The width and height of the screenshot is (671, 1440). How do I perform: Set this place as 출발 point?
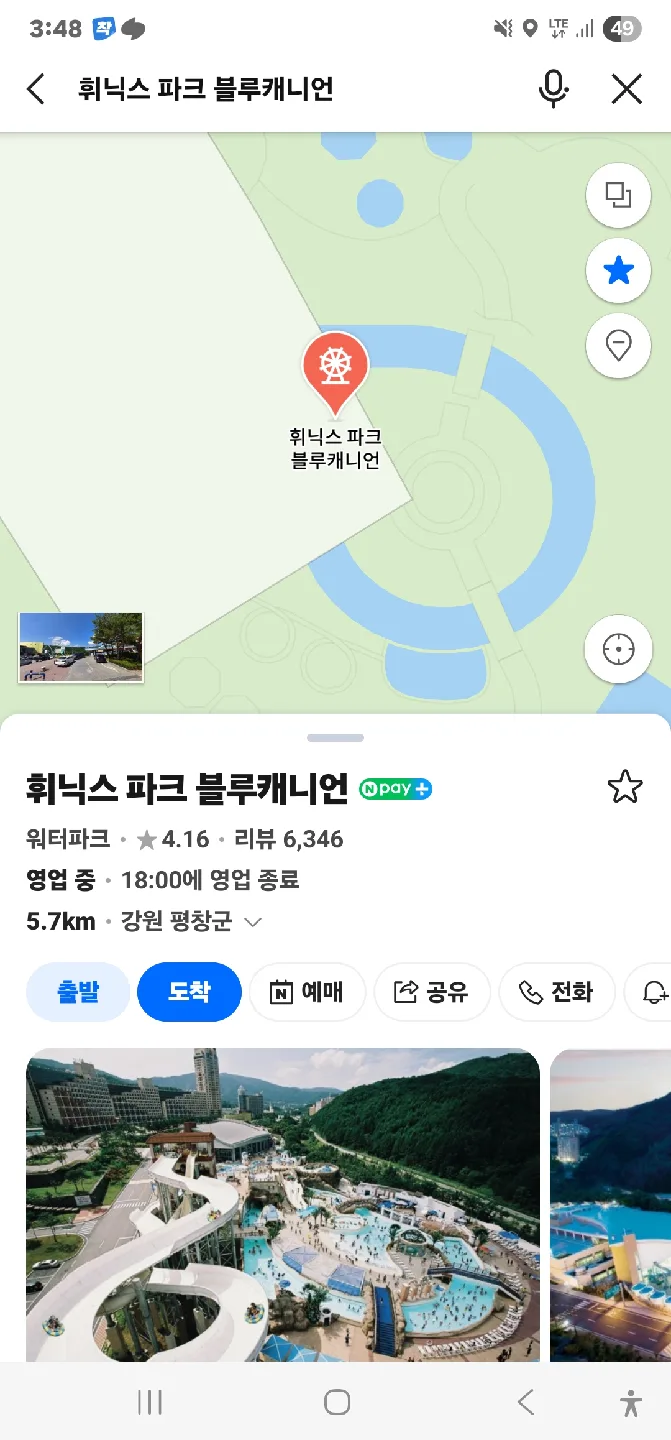tap(78, 992)
